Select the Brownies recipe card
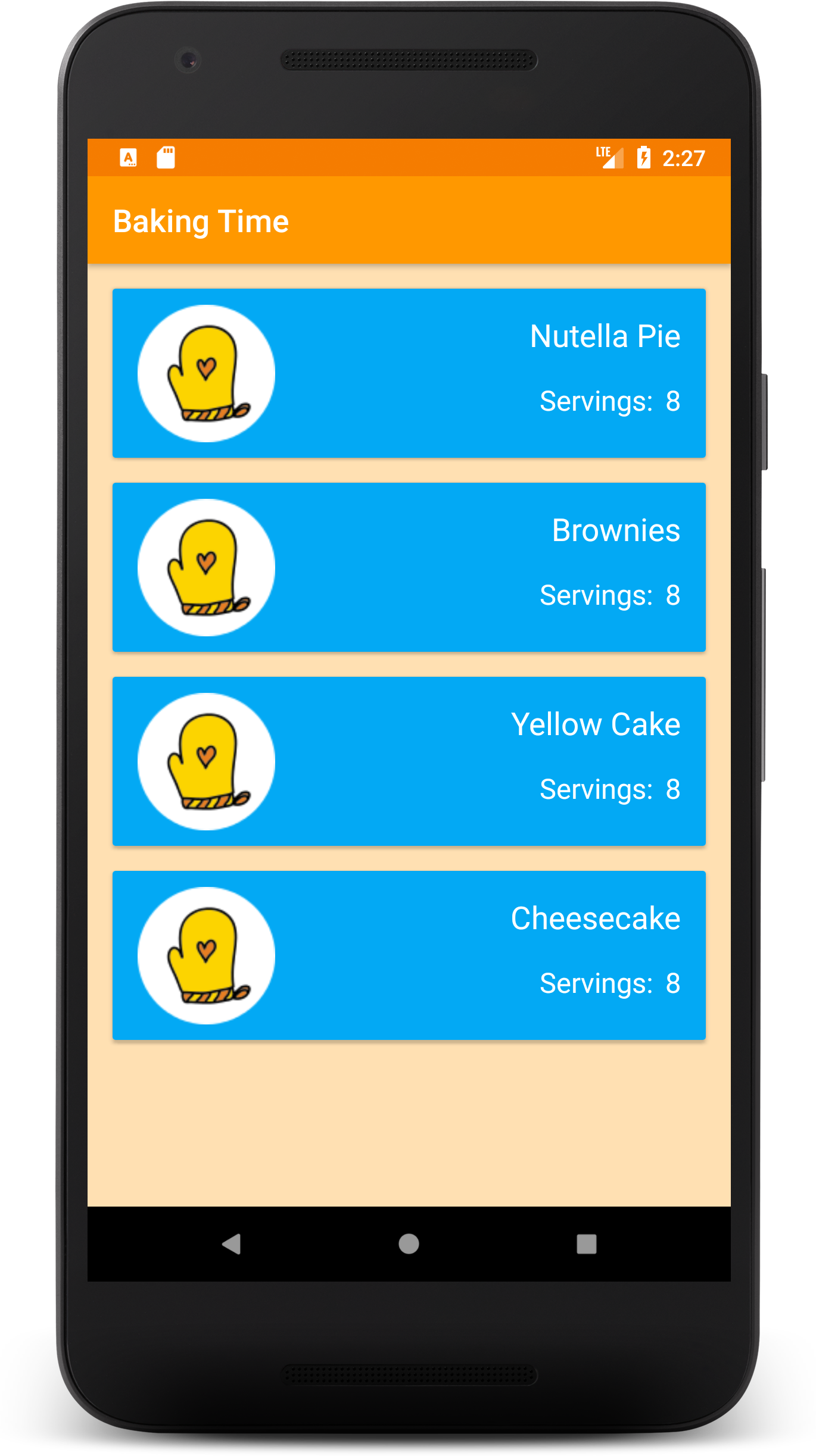 [x=409, y=567]
